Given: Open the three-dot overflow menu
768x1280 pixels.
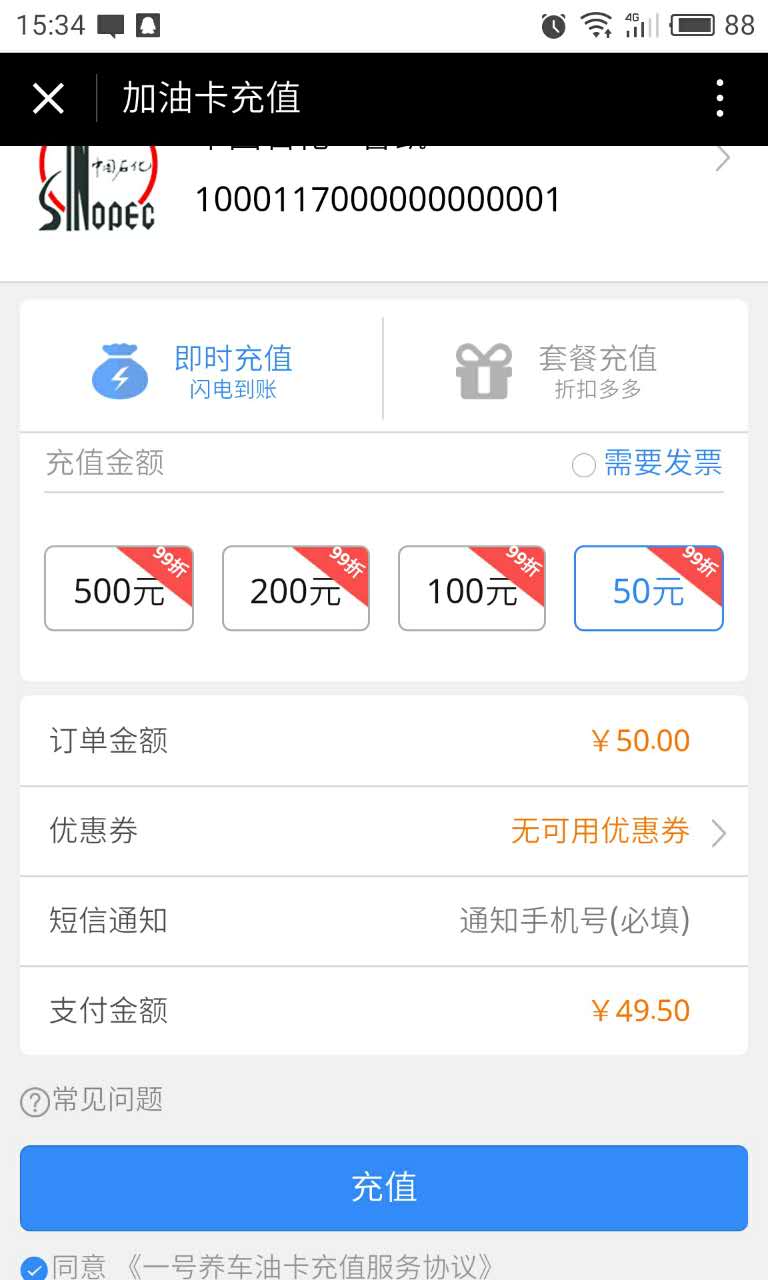Looking at the screenshot, I should pos(720,99).
